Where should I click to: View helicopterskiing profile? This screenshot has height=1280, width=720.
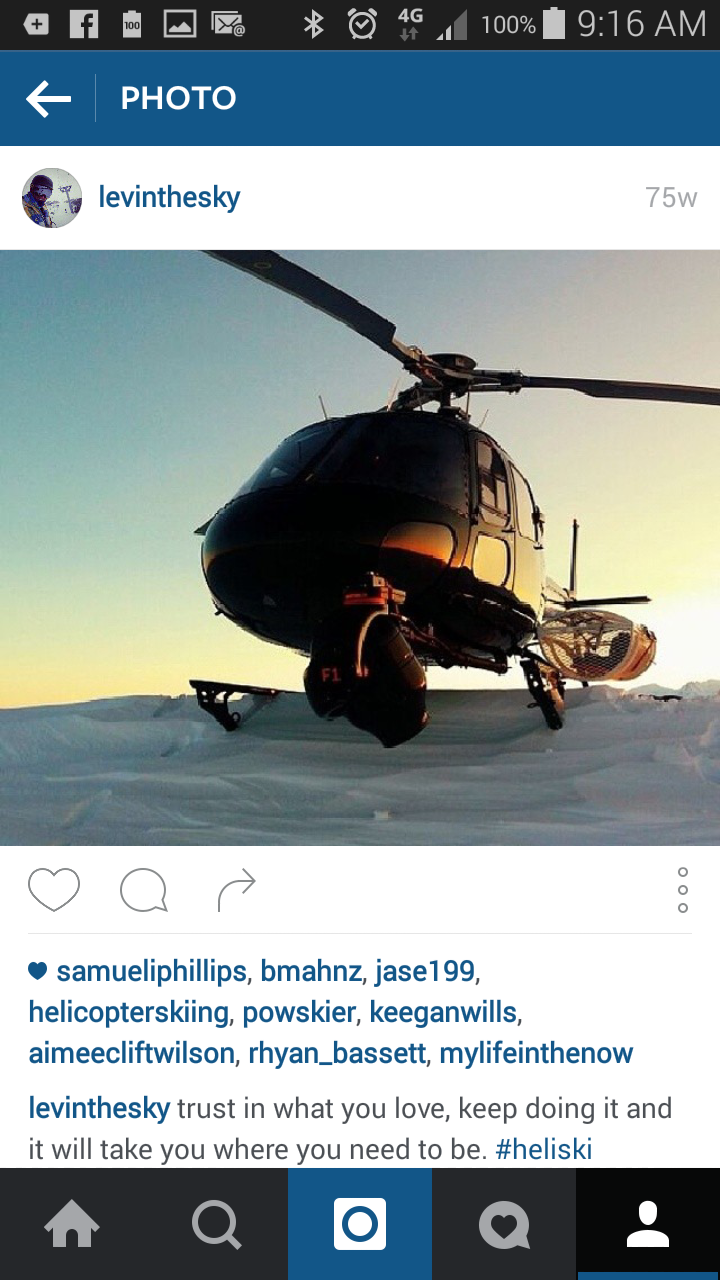click(x=128, y=1012)
